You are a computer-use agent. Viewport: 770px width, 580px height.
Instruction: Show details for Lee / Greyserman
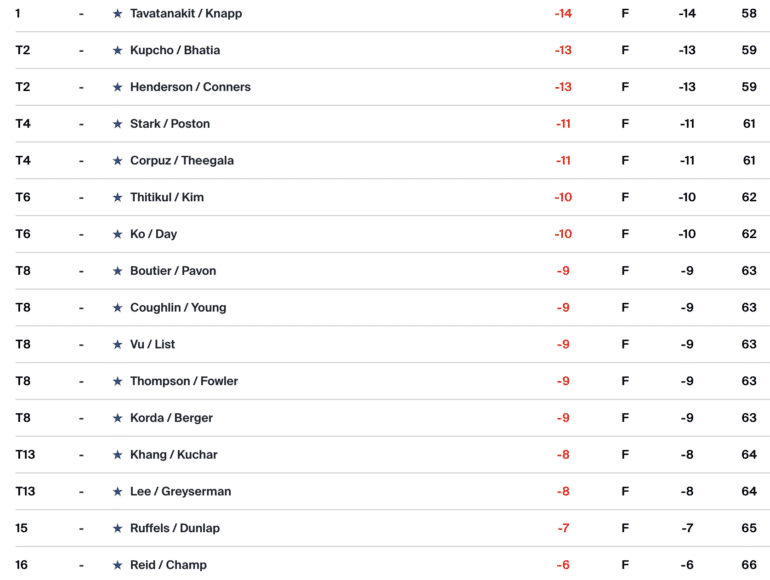pyautogui.click(x=180, y=491)
